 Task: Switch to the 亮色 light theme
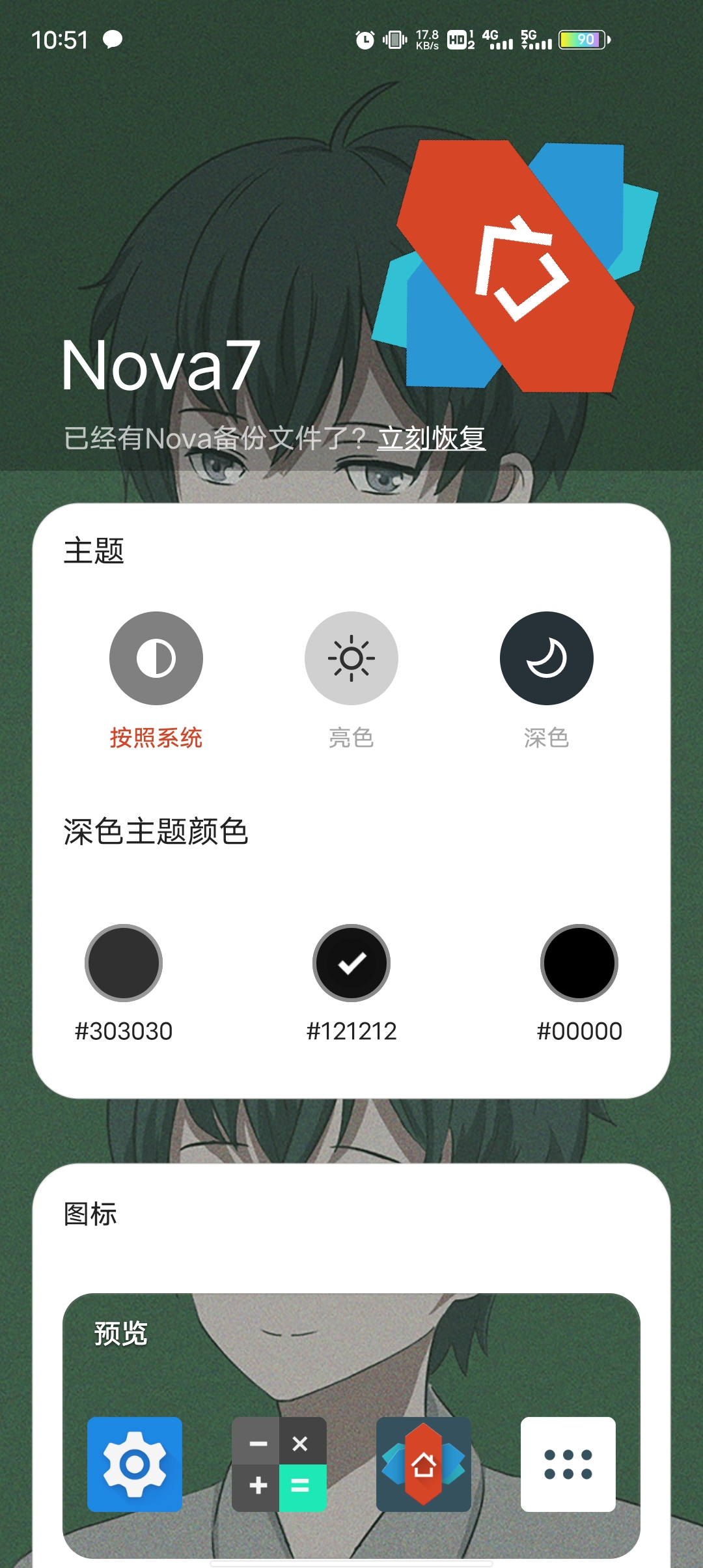[x=351, y=658]
